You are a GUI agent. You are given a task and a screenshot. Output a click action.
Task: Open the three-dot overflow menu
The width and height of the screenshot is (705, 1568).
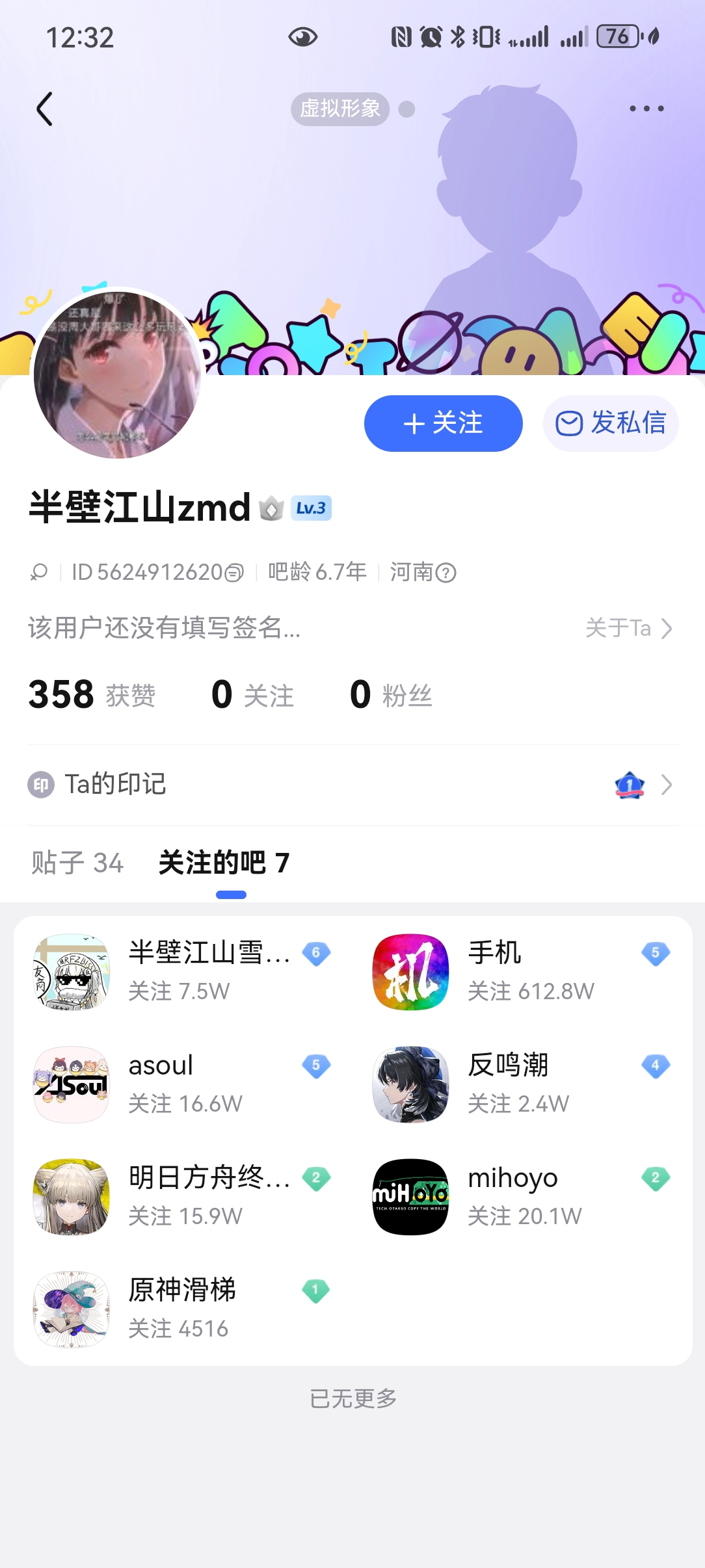646,109
